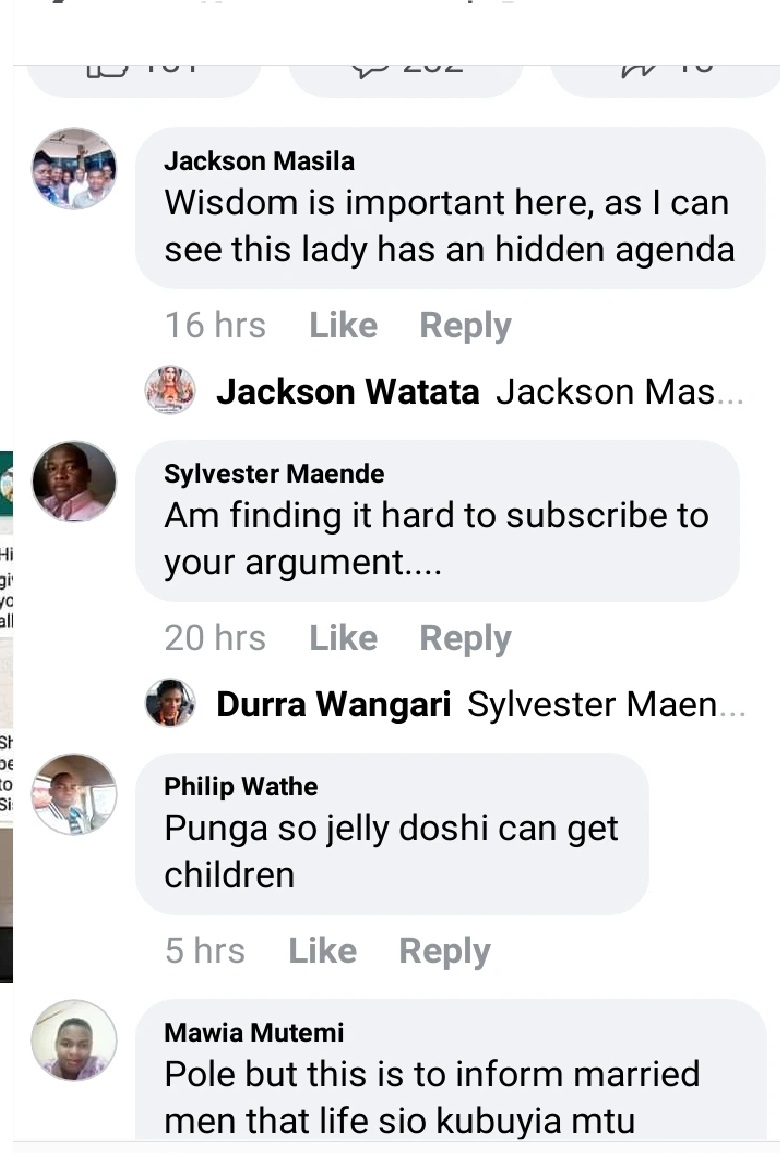Open Sylvester Maende's profile name
This screenshot has width=780, height=1153.
274,474
